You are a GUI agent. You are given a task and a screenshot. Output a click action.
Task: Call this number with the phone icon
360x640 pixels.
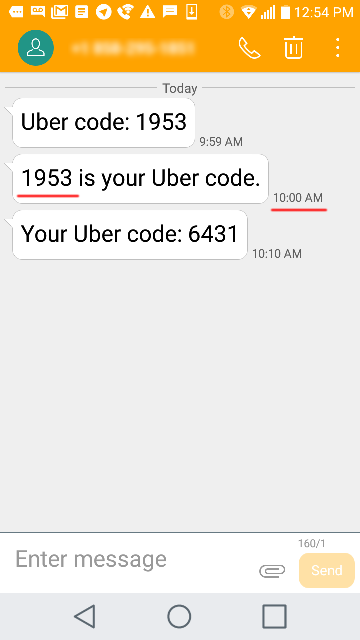click(249, 48)
